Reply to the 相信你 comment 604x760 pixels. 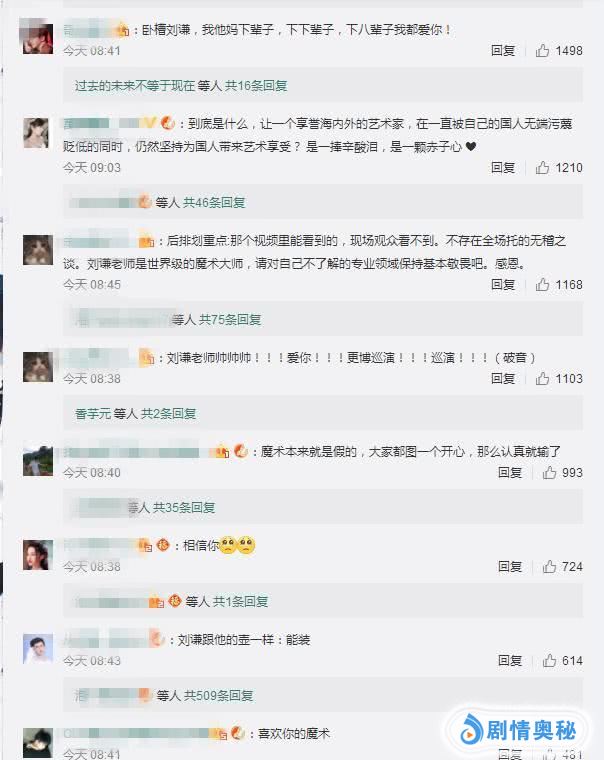pyautogui.click(x=509, y=567)
